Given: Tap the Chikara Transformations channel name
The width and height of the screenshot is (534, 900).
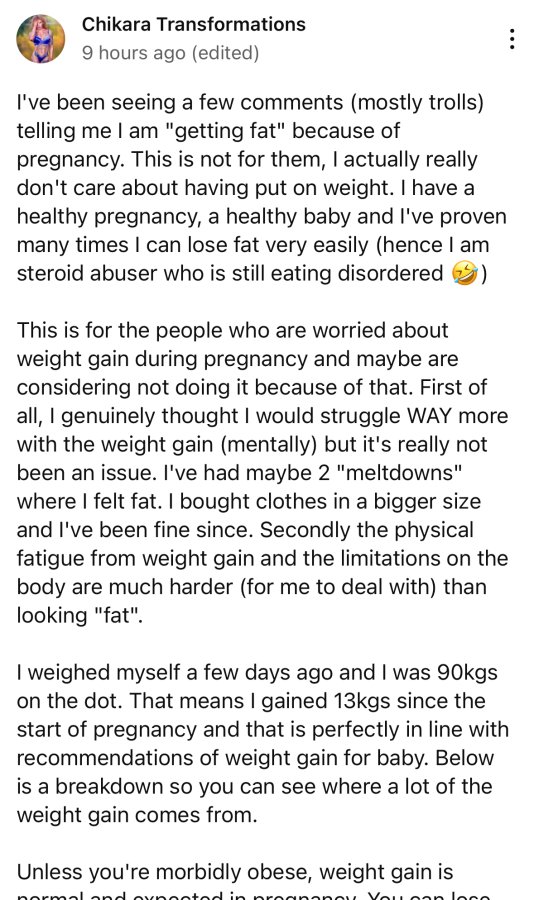Looking at the screenshot, I should [194, 24].
